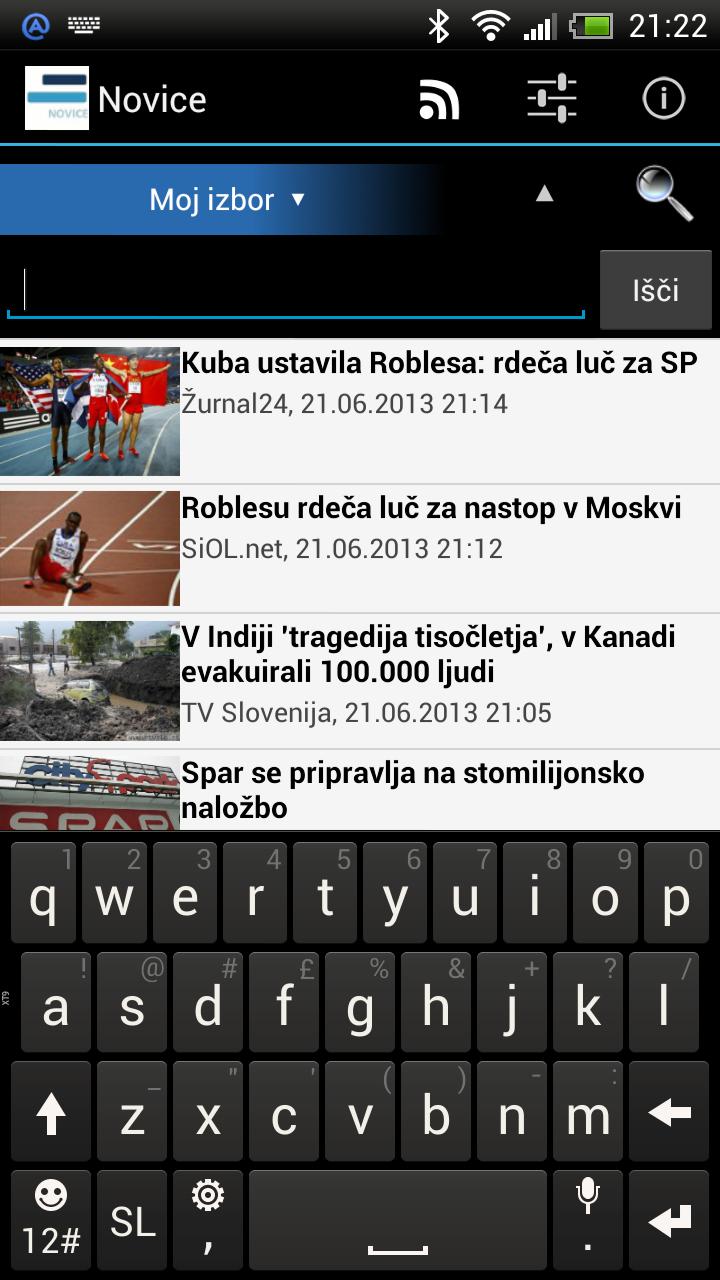Open the app info icon
Viewport: 720px width, 1280px height.
pos(663,99)
